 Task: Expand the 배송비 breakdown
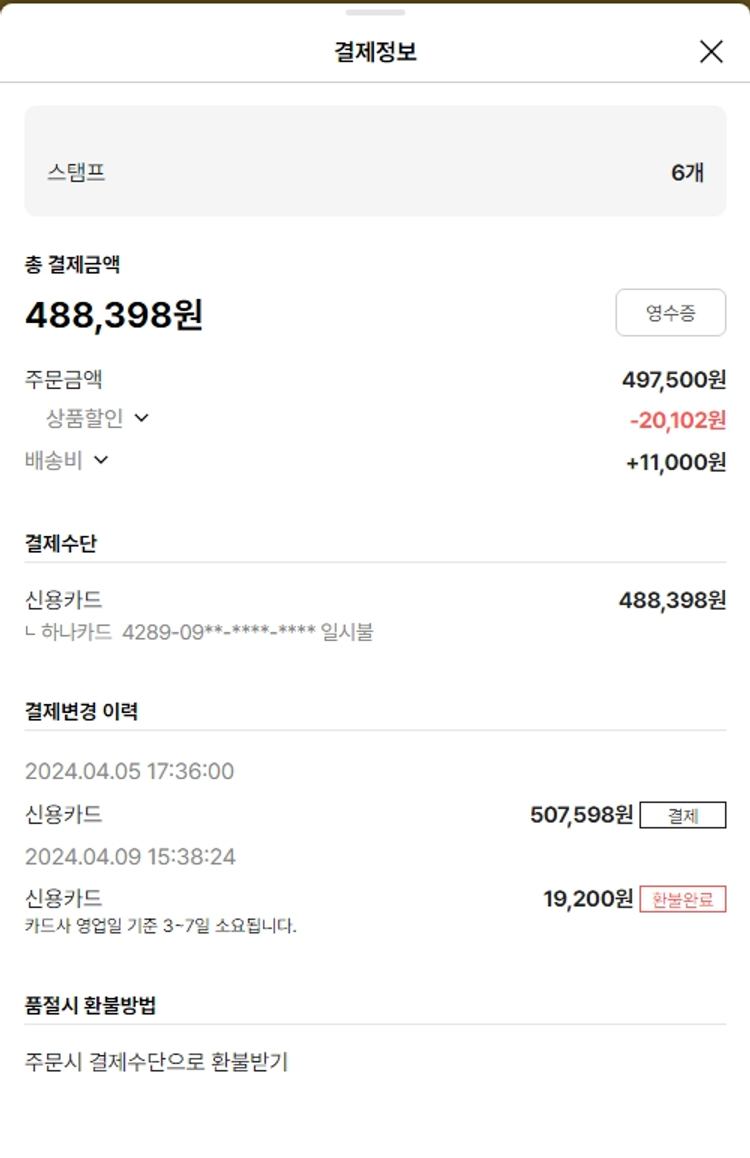[x=100, y=460]
